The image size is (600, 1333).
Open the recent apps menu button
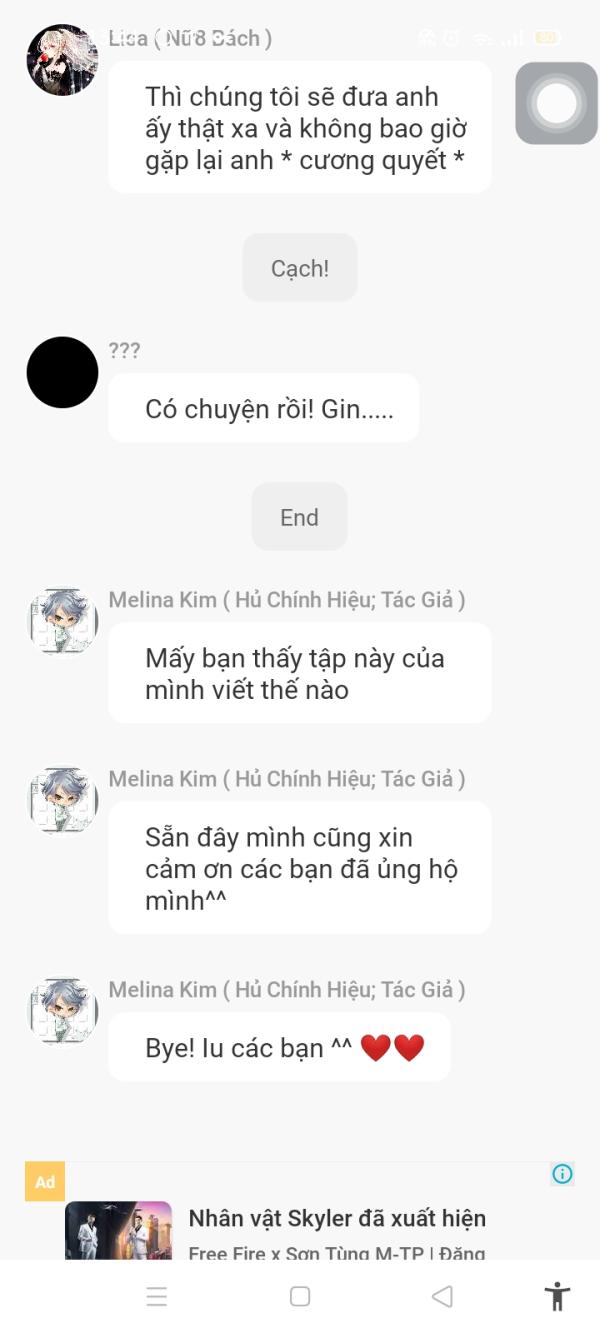click(157, 1297)
